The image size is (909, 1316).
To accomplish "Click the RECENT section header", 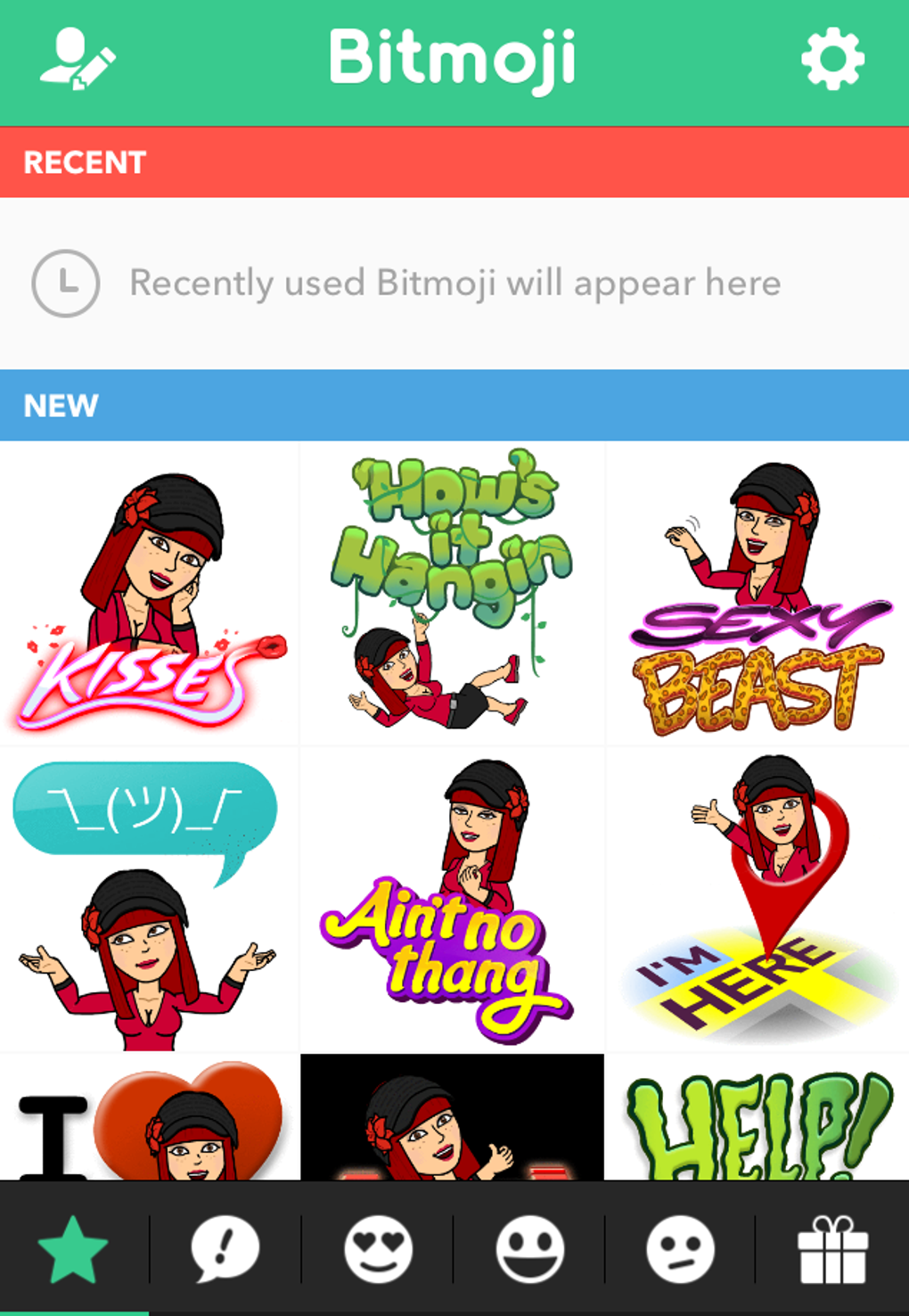I will click(85, 162).
